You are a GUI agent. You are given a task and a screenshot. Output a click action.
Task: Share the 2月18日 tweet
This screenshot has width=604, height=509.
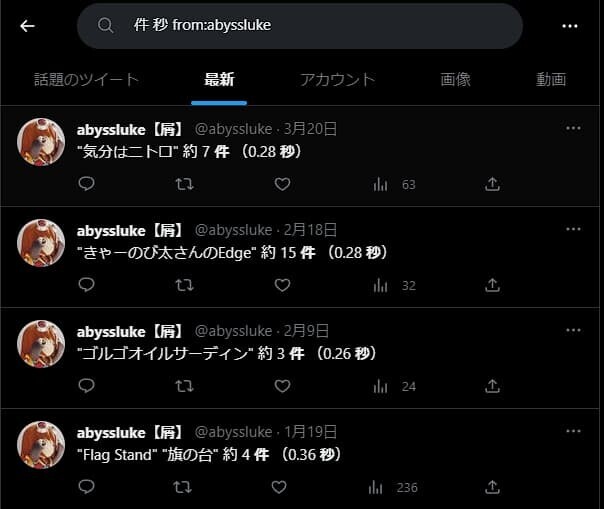(x=492, y=285)
